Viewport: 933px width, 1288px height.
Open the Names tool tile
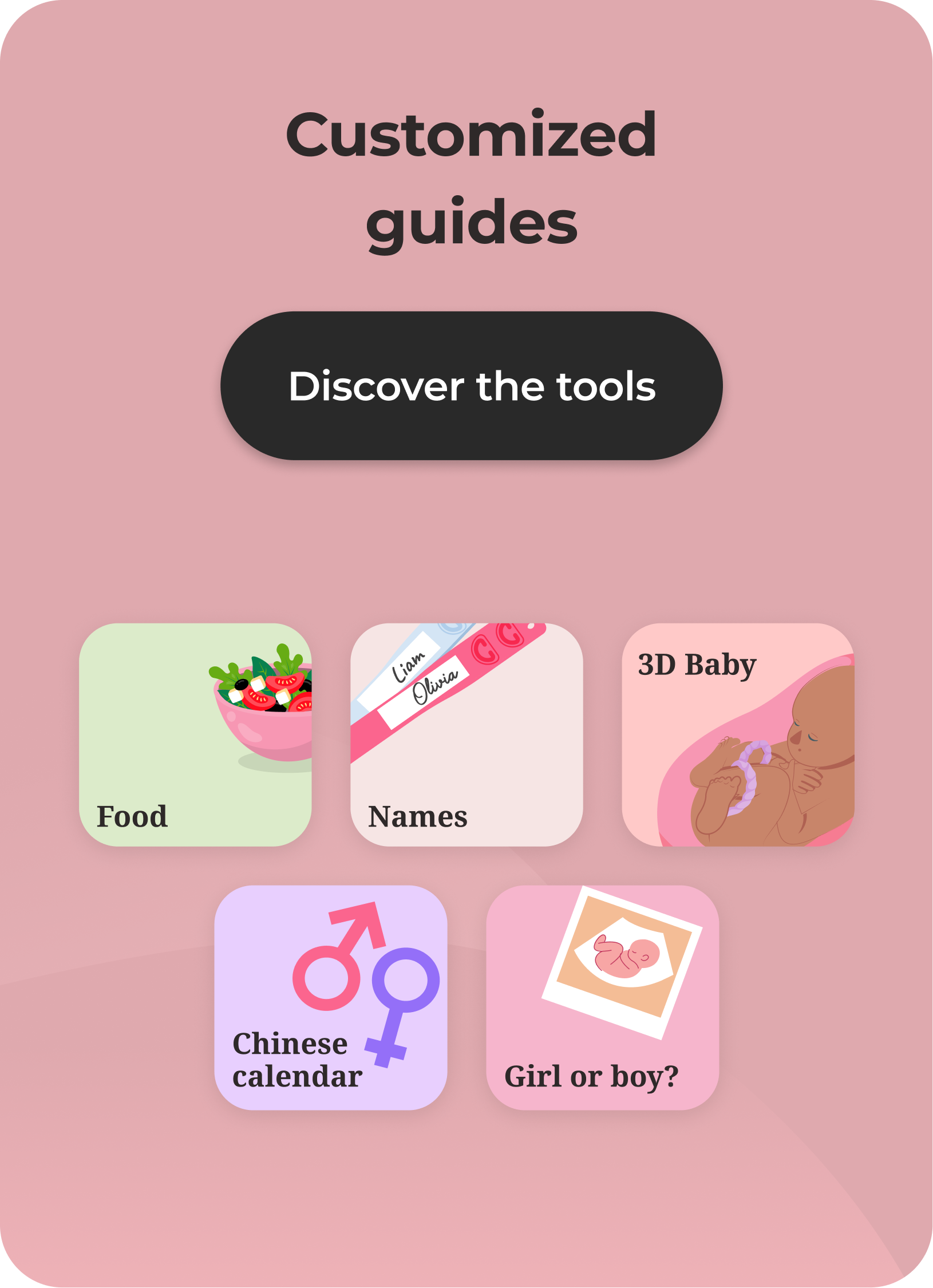click(466, 734)
